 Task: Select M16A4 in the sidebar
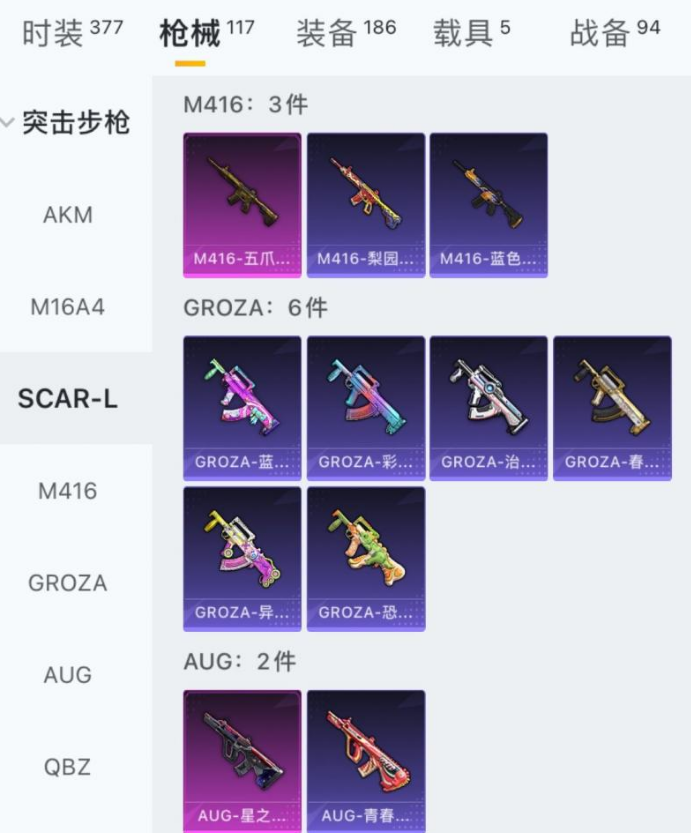coord(68,307)
